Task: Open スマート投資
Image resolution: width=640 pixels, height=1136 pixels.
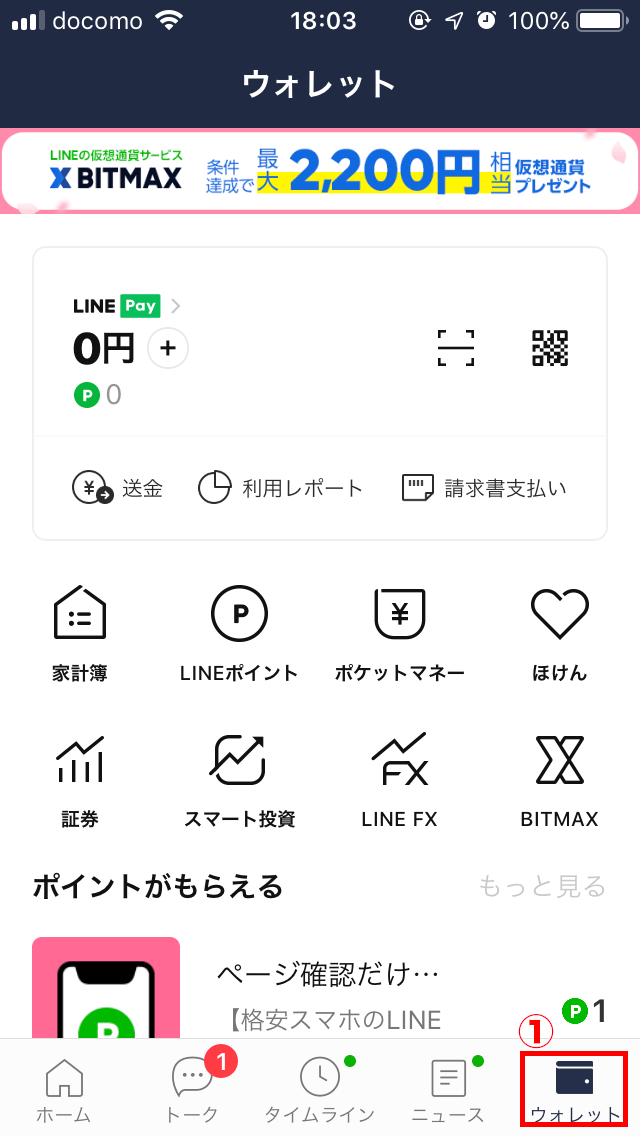Action: 239,781
